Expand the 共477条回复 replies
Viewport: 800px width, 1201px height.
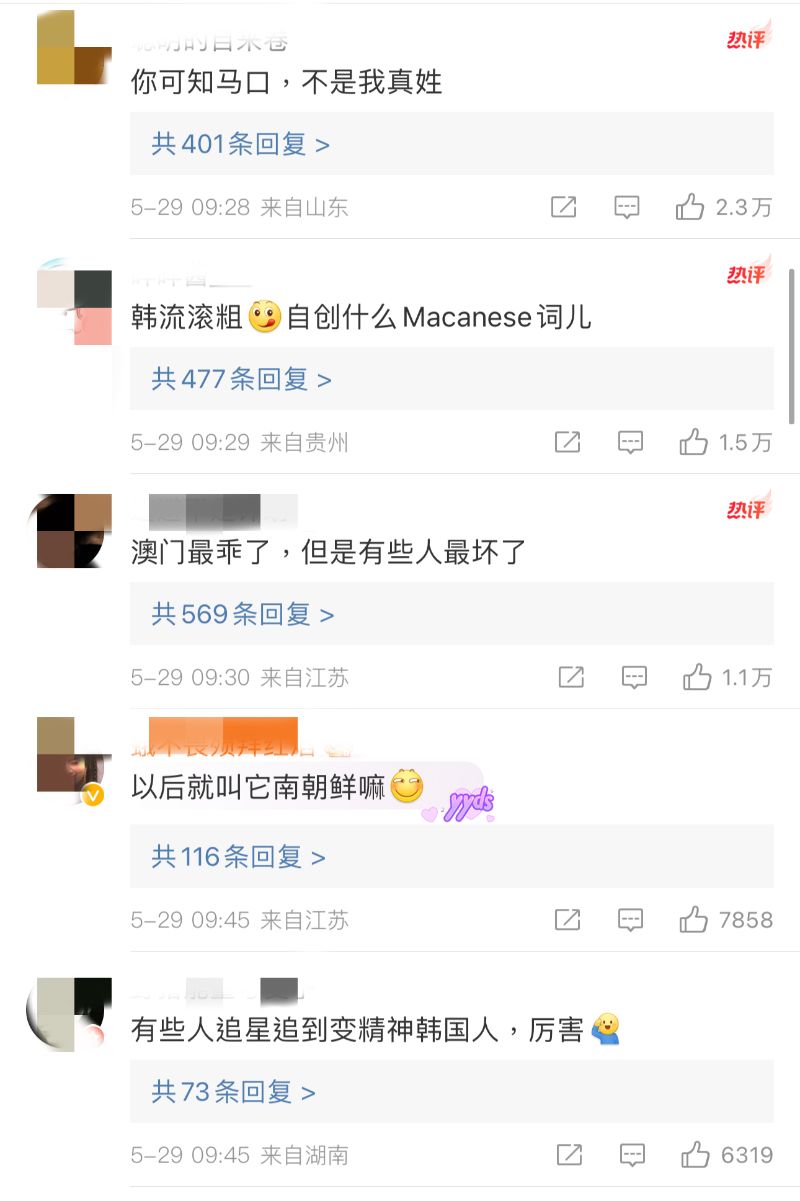point(241,380)
